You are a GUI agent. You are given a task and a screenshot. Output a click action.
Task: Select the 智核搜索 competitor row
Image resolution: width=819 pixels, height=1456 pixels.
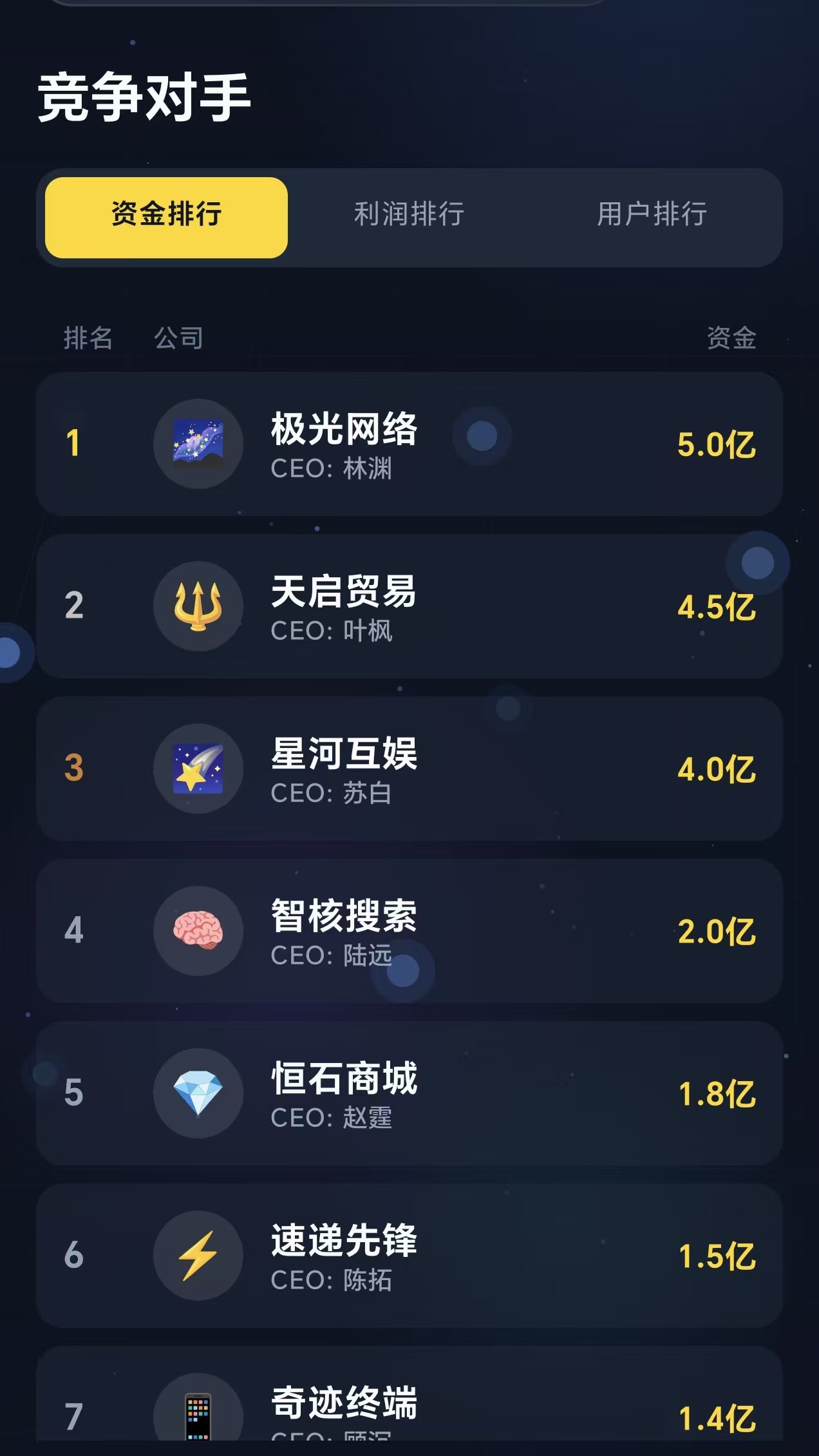pos(409,932)
